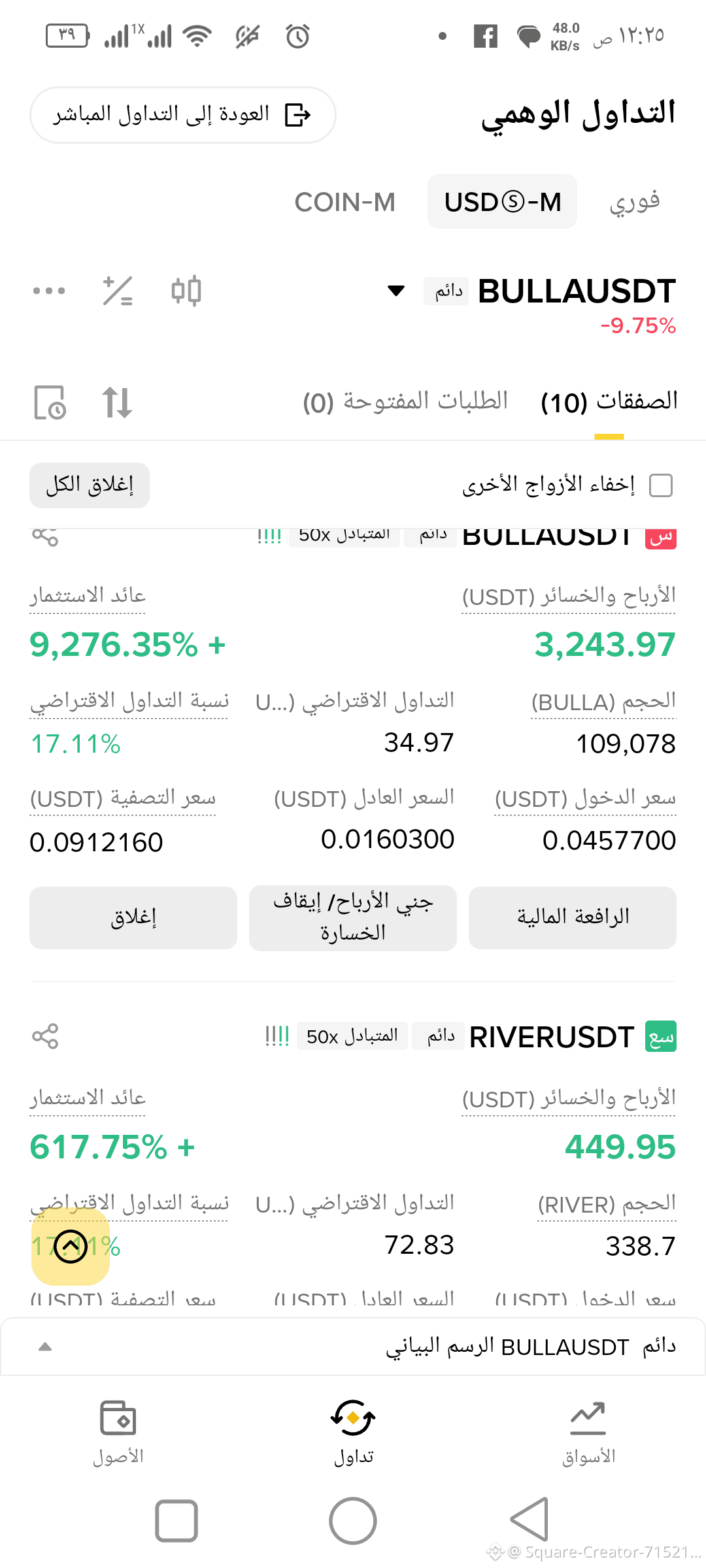Expand the BULLAUSDT الرسم البياني bar
Image resolution: width=706 pixels, height=1568 pixels.
(x=353, y=1347)
